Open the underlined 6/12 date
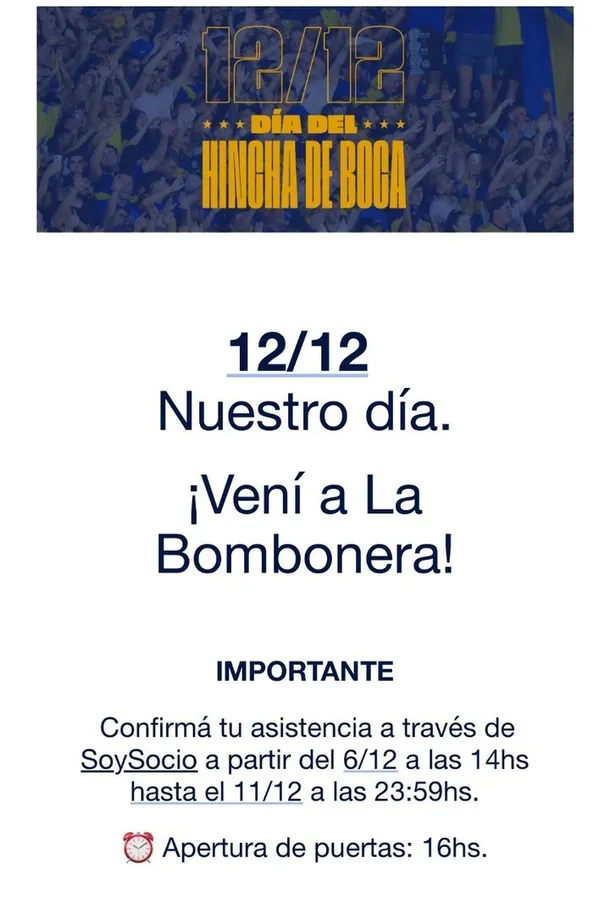The image size is (610, 908). click(x=370, y=759)
